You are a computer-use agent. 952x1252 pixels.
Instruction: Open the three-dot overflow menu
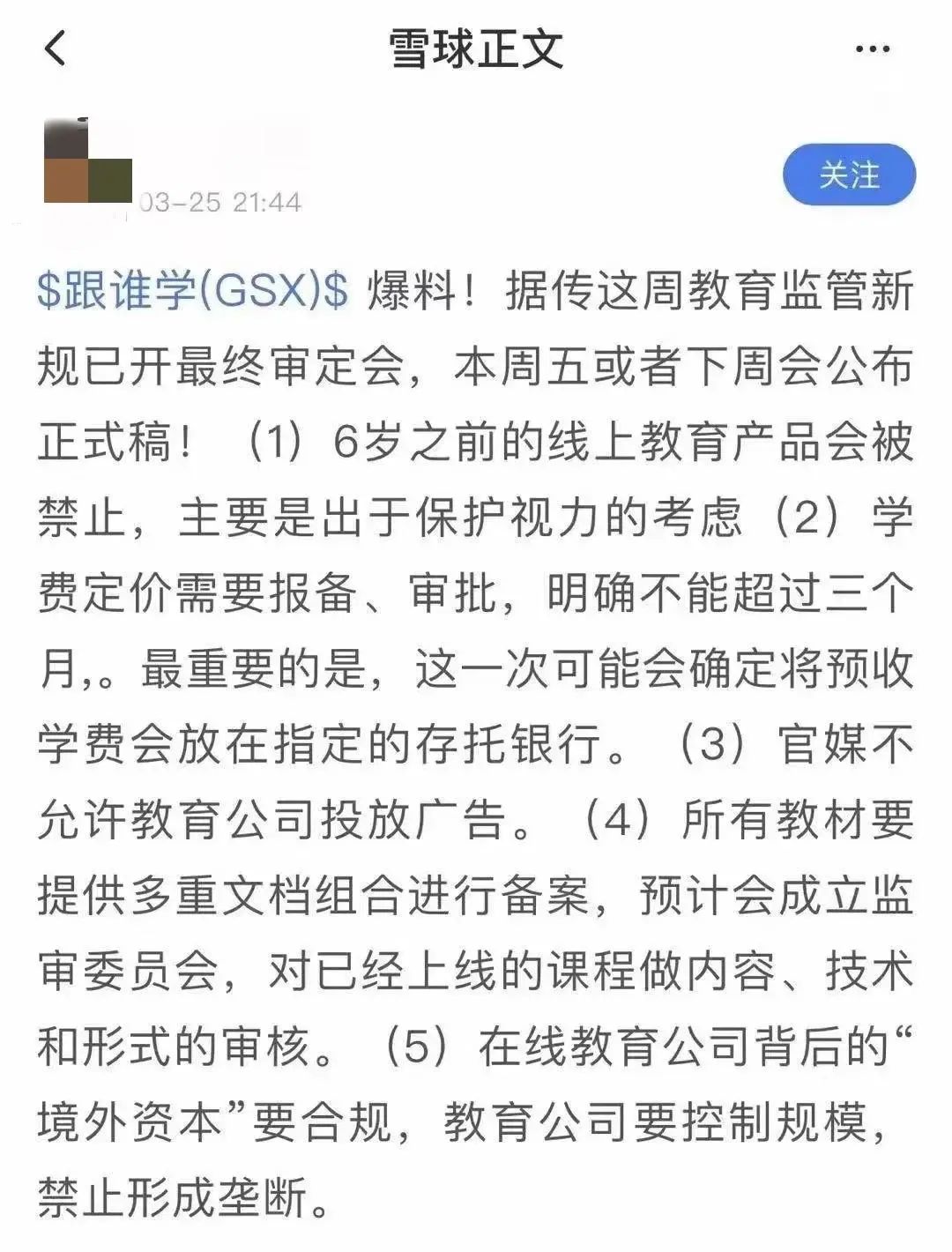(873, 49)
